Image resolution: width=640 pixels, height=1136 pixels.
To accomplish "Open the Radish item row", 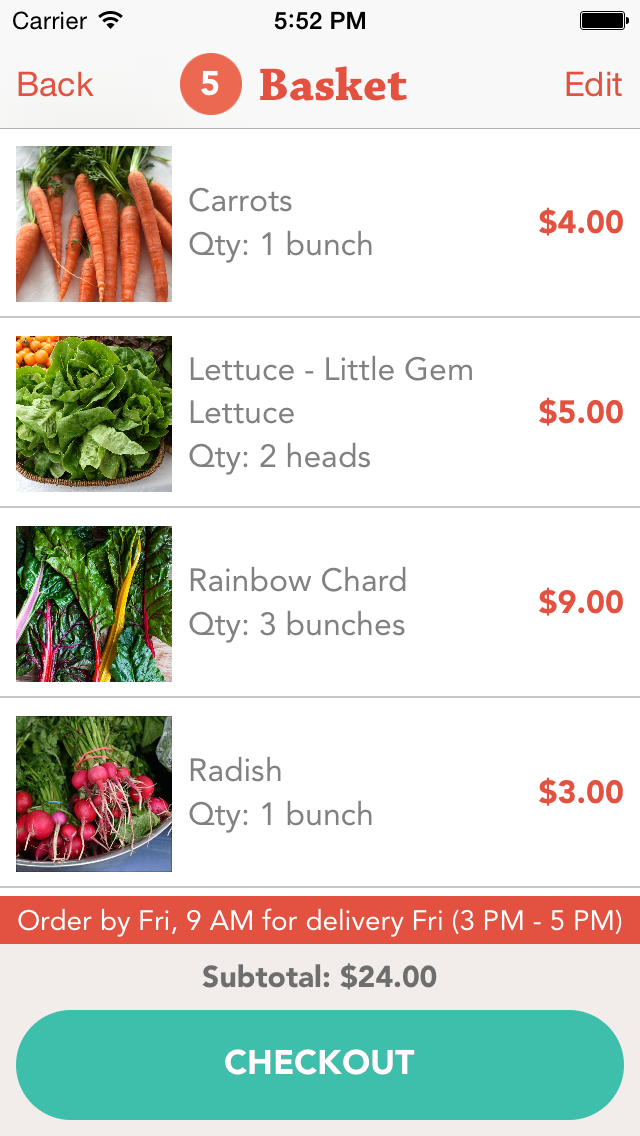I will click(x=320, y=793).
